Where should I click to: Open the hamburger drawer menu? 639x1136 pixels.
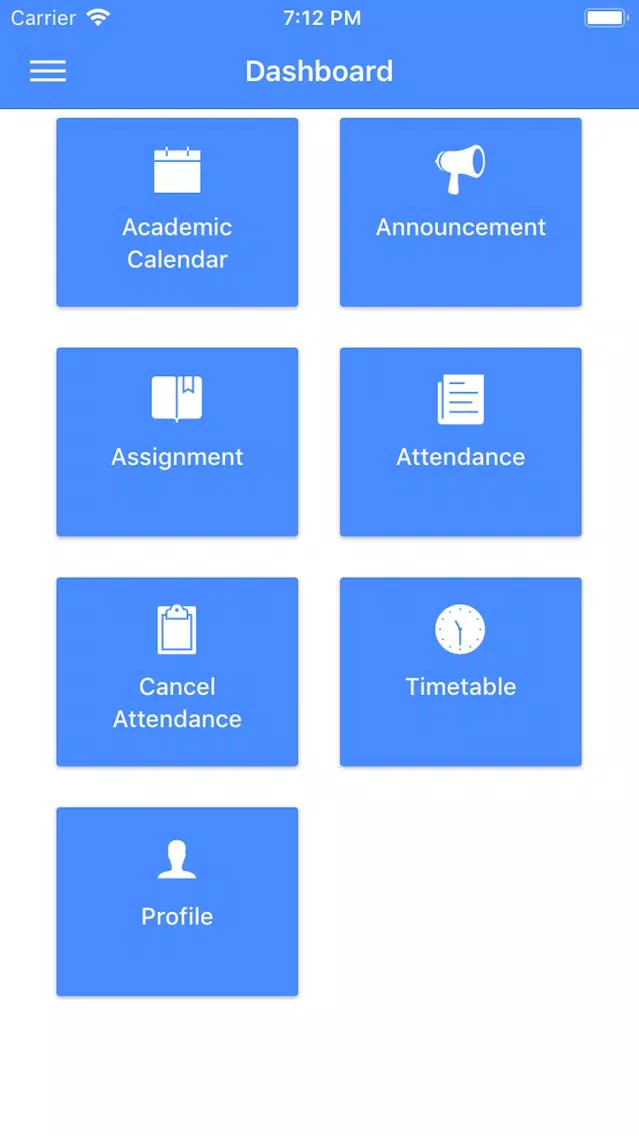(48, 71)
